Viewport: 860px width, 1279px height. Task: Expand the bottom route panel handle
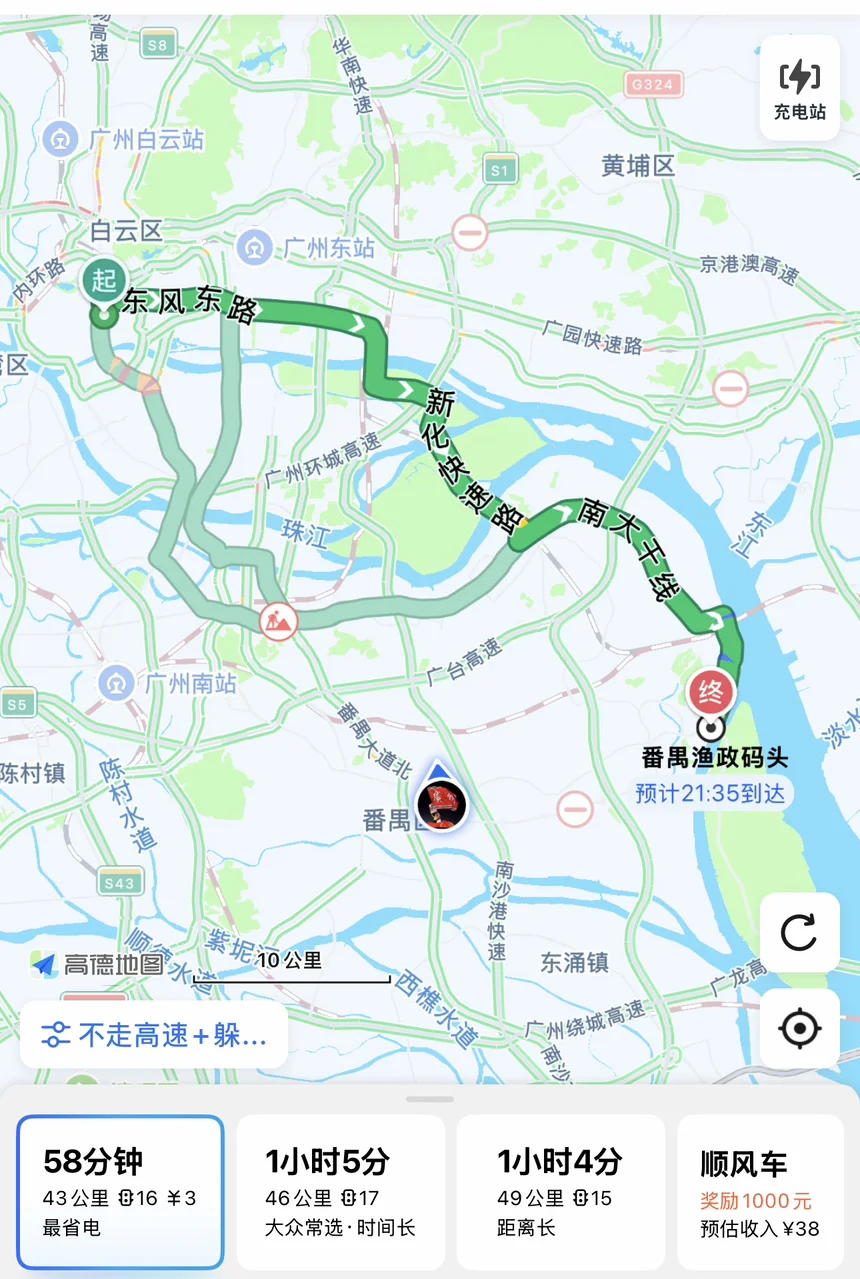coord(430,1098)
